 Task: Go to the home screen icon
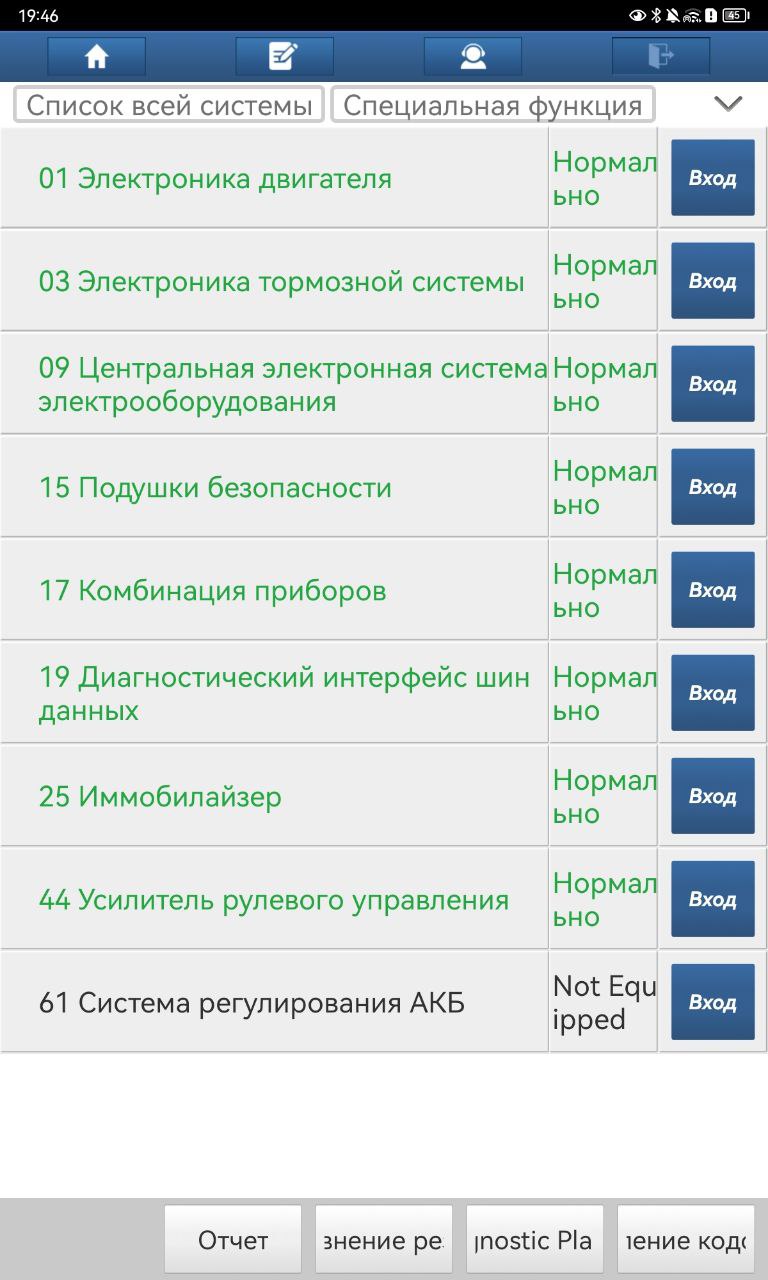(x=96, y=57)
